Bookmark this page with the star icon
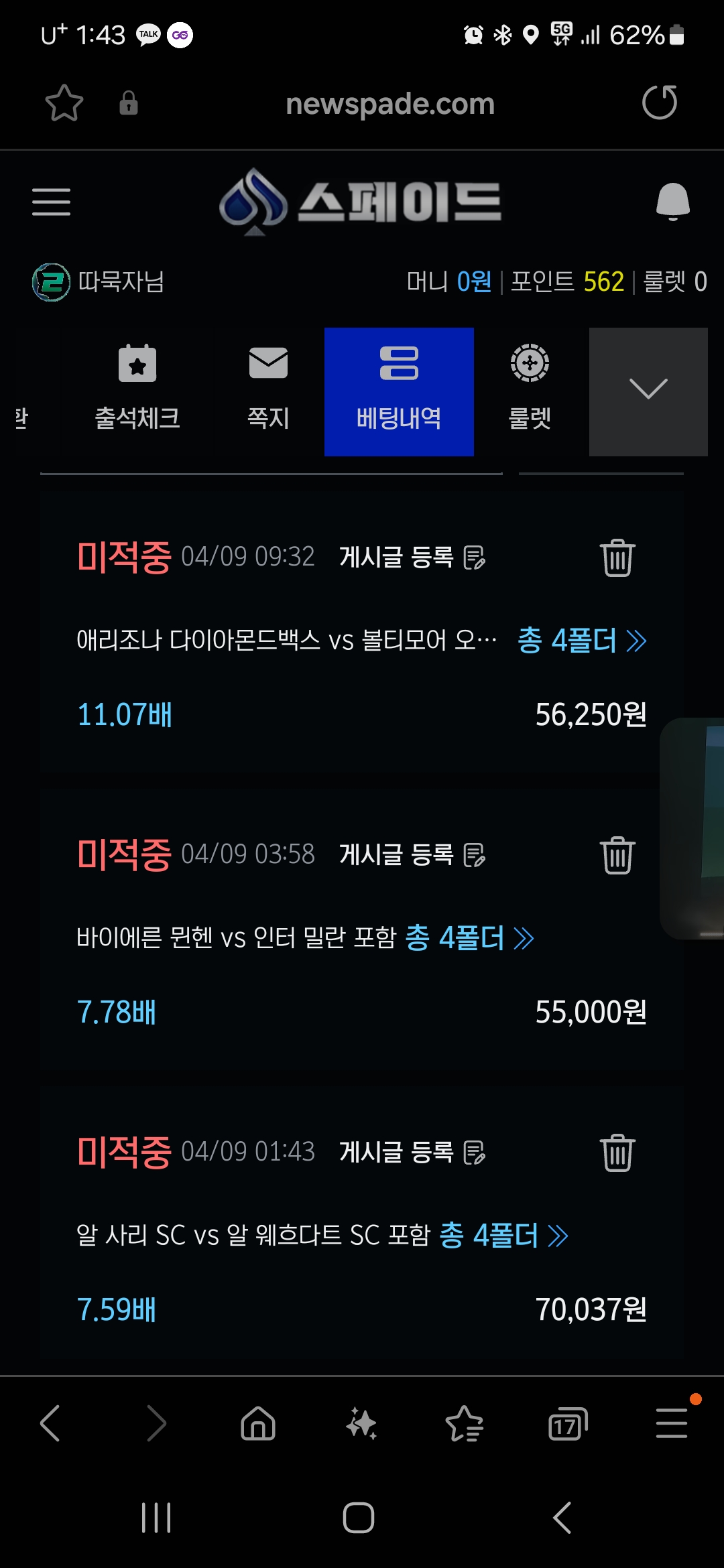724x1568 pixels. coord(64,103)
